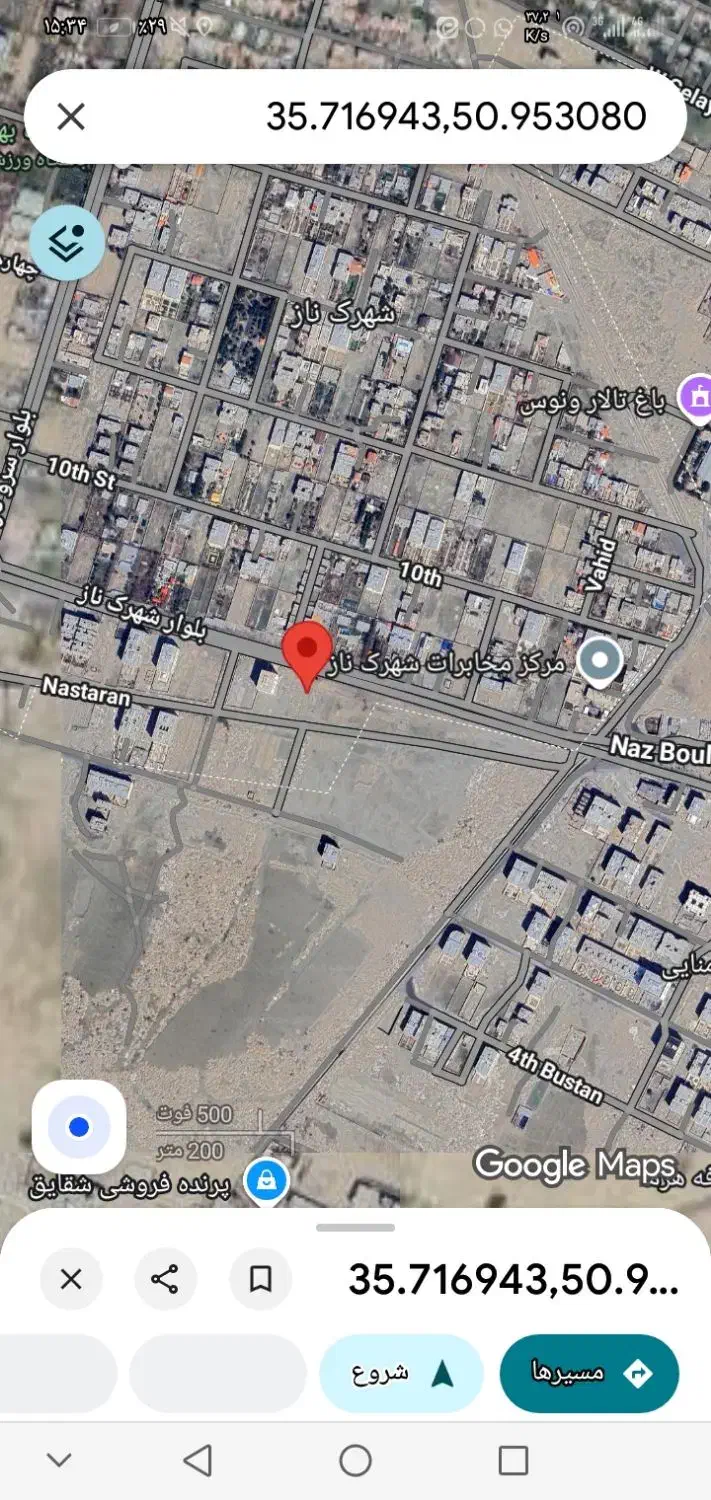Share the dropped pin location

point(165,1279)
